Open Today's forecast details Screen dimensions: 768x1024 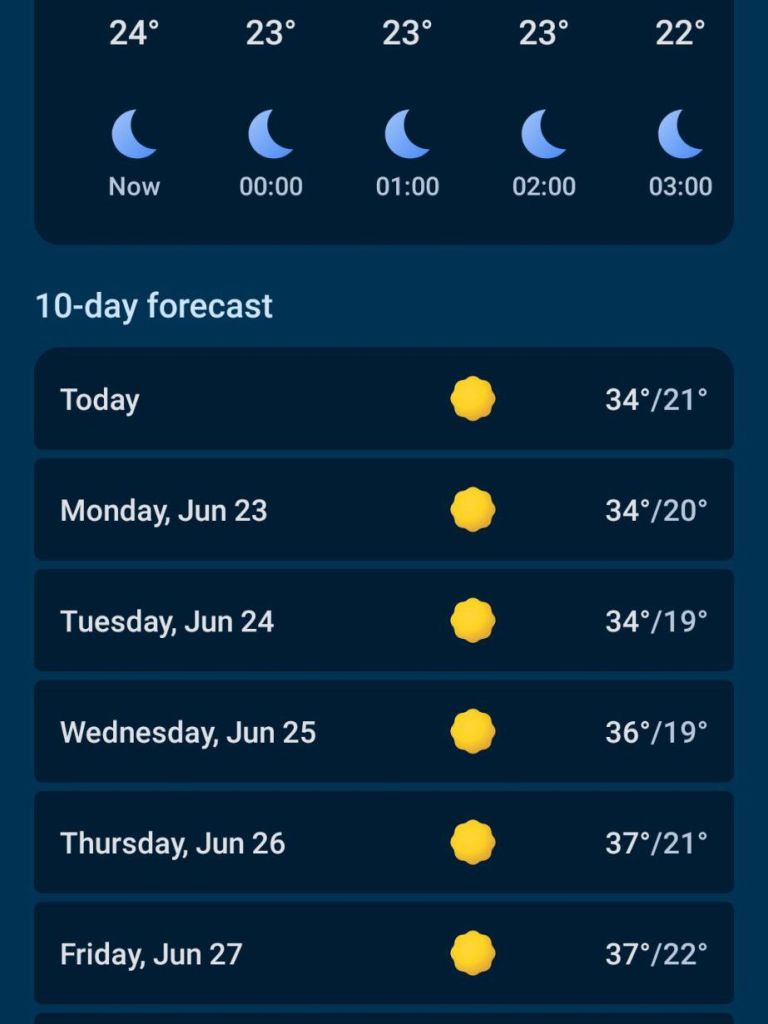pyautogui.click(x=384, y=399)
